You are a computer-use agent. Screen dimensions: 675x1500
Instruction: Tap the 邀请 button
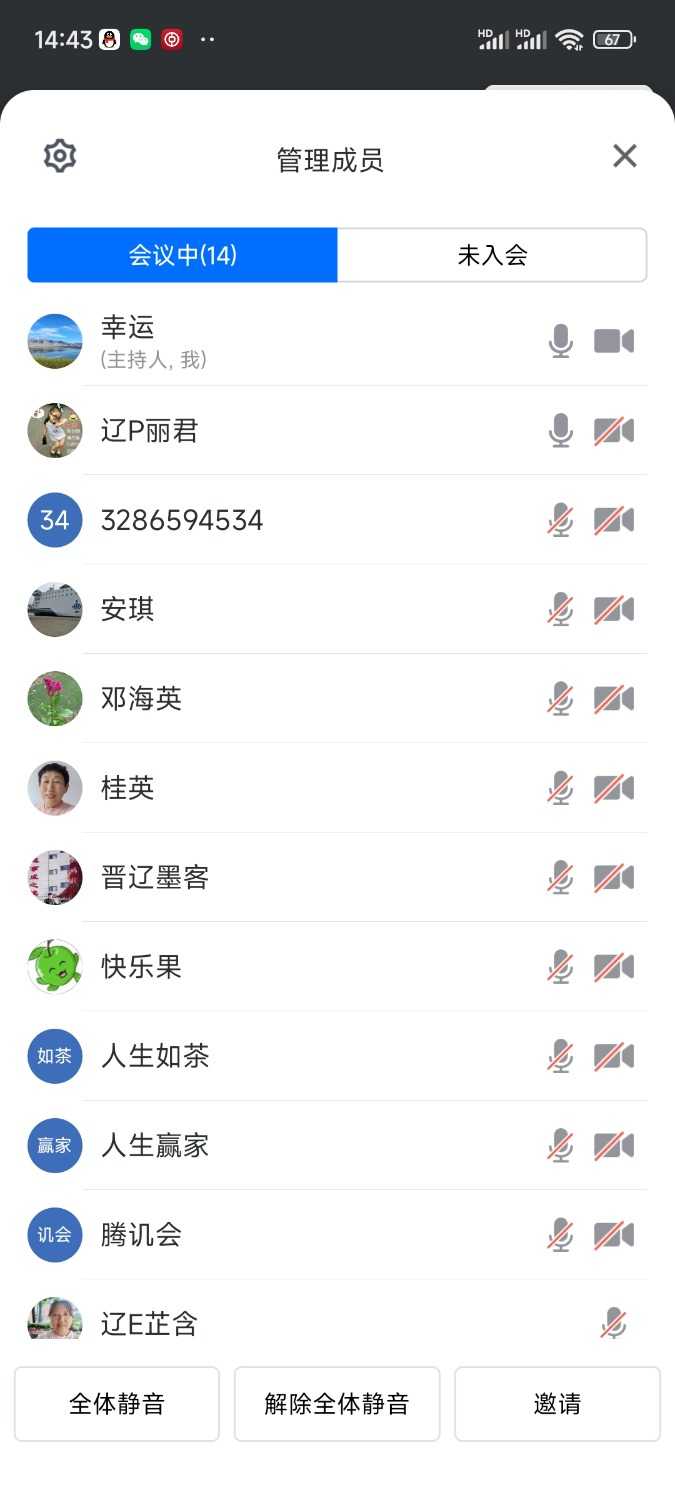[557, 1404]
